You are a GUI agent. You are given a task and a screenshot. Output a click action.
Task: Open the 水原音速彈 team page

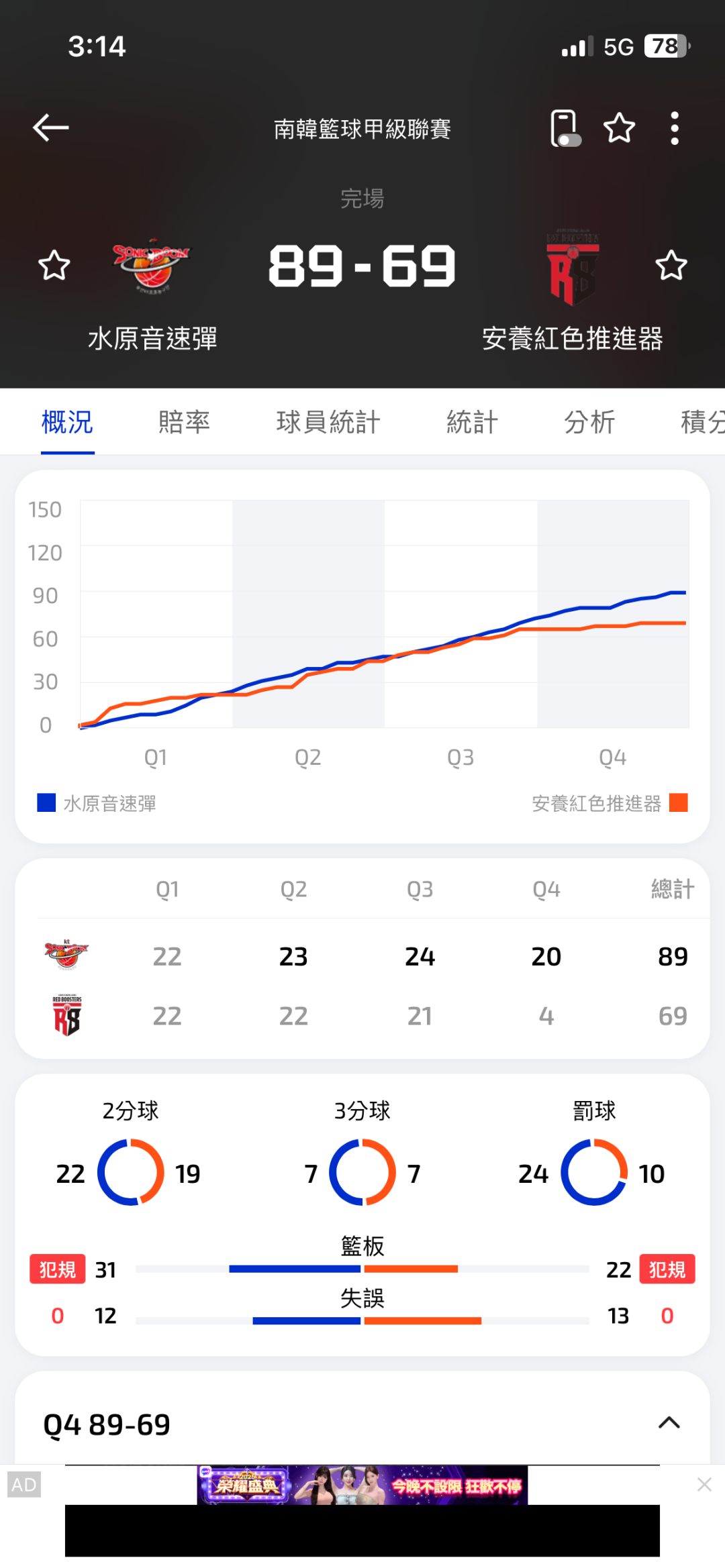[x=152, y=267]
